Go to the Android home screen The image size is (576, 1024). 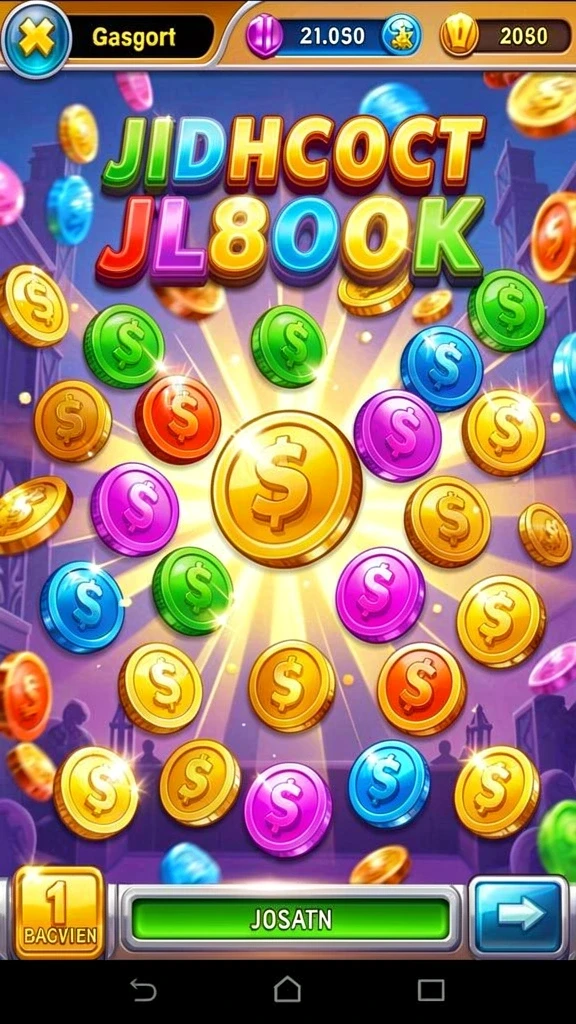tap(287, 989)
